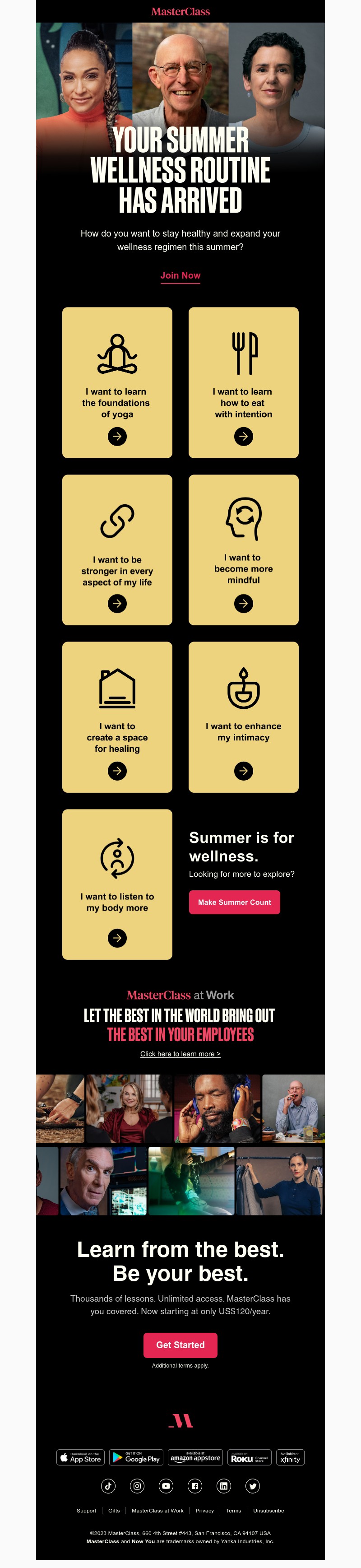This screenshot has width=361, height=1568.
Task: Follow the Click here to learn more link
Action: [x=180, y=1054]
